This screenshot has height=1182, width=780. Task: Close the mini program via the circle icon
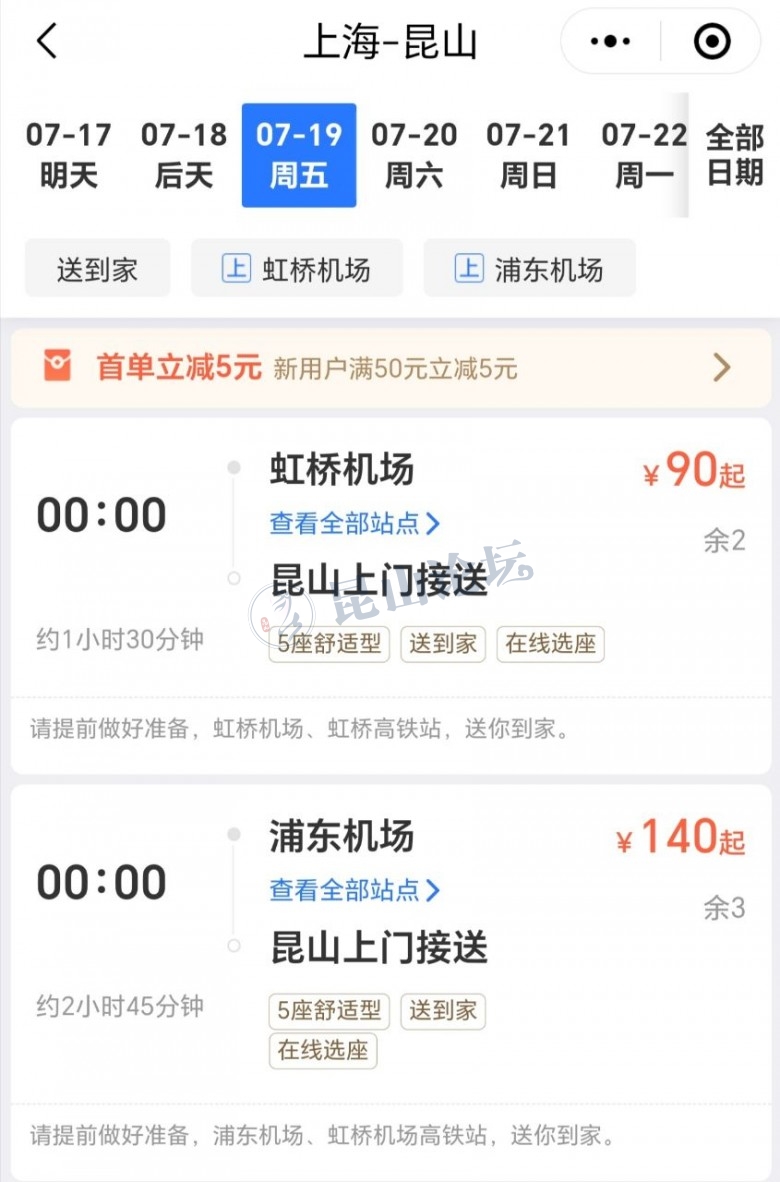(x=712, y=42)
